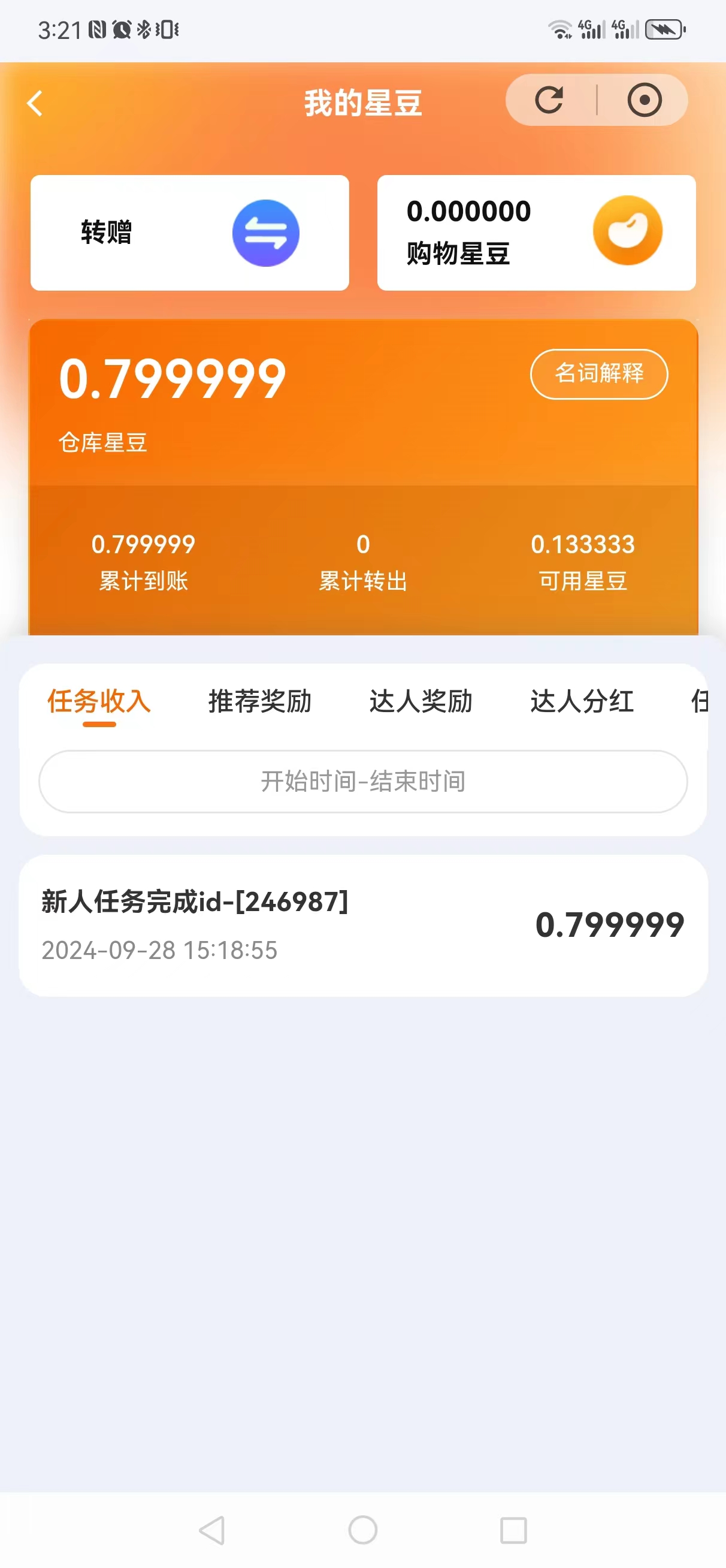Tap the system home button
This screenshot has width=726, height=1568.
coord(362,1529)
